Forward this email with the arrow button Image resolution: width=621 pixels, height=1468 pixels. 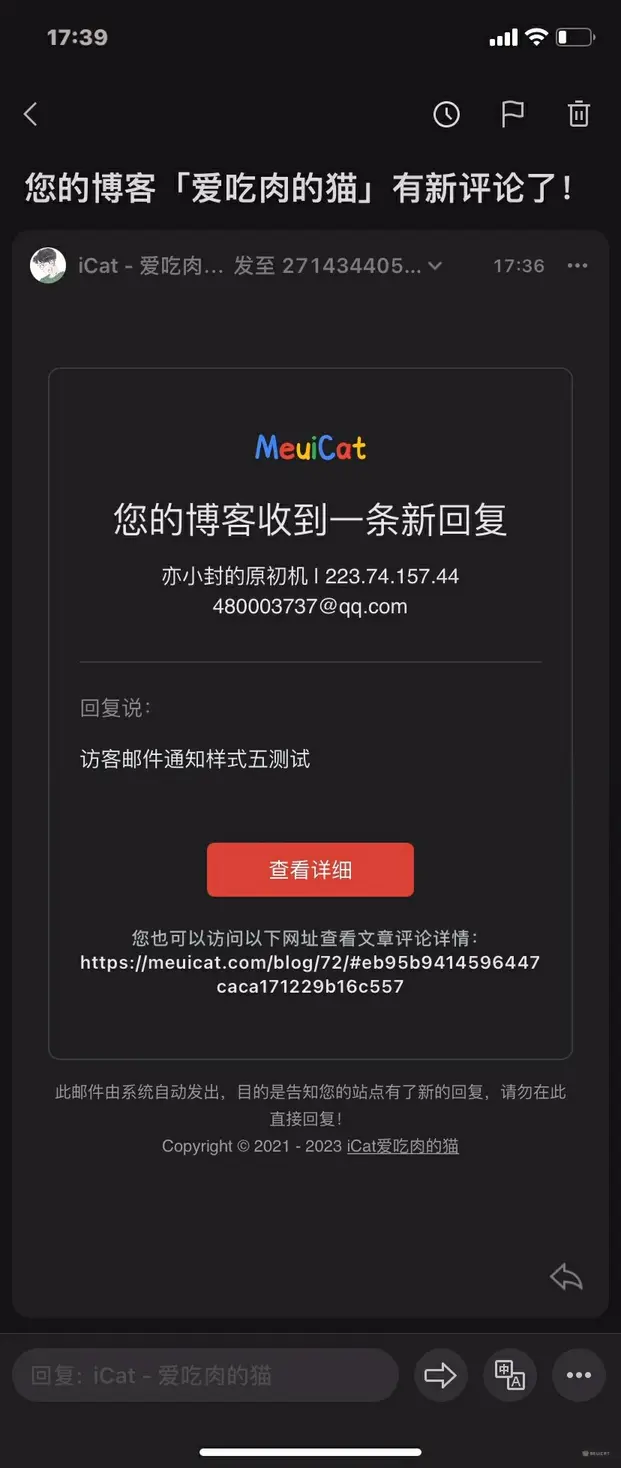click(440, 1375)
